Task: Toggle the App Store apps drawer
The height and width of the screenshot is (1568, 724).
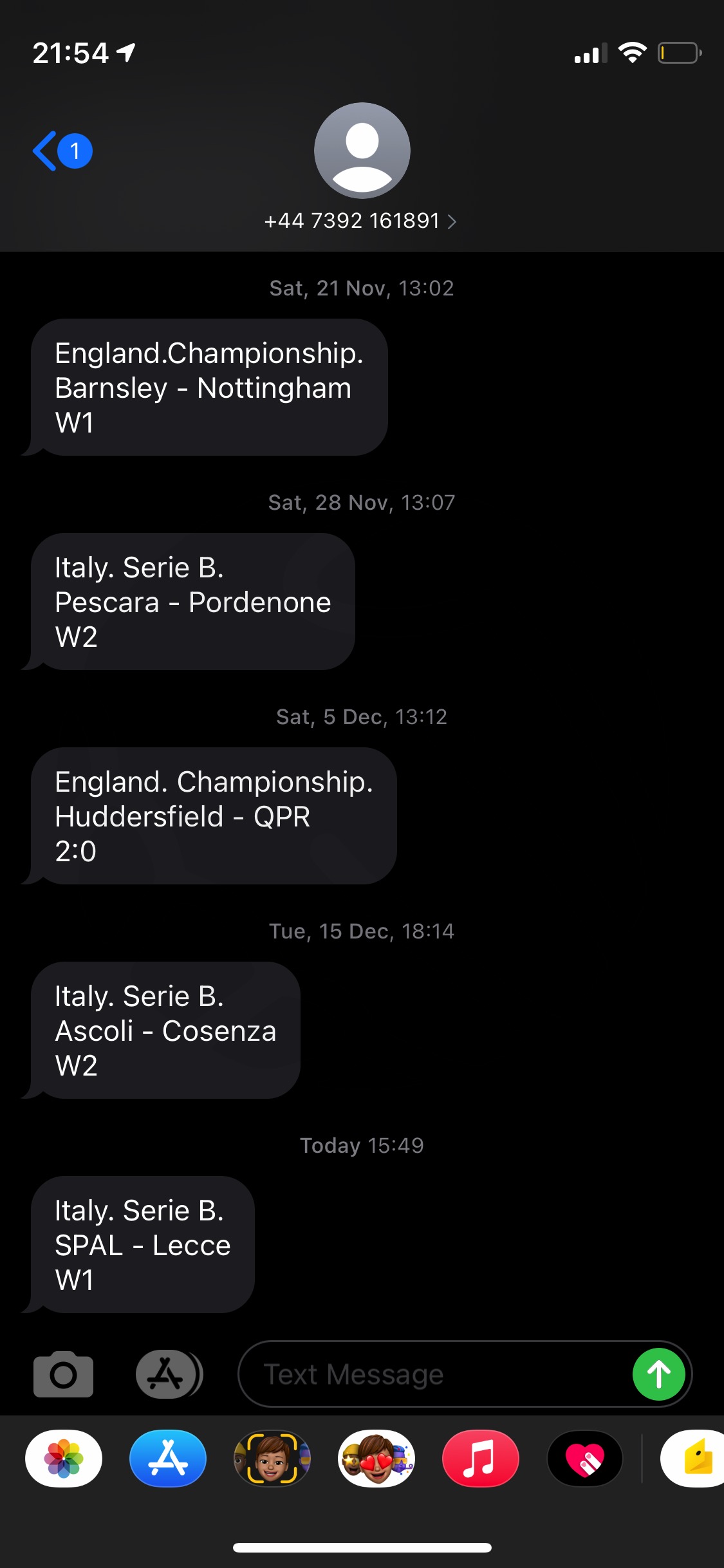Action: point(169,1374)
